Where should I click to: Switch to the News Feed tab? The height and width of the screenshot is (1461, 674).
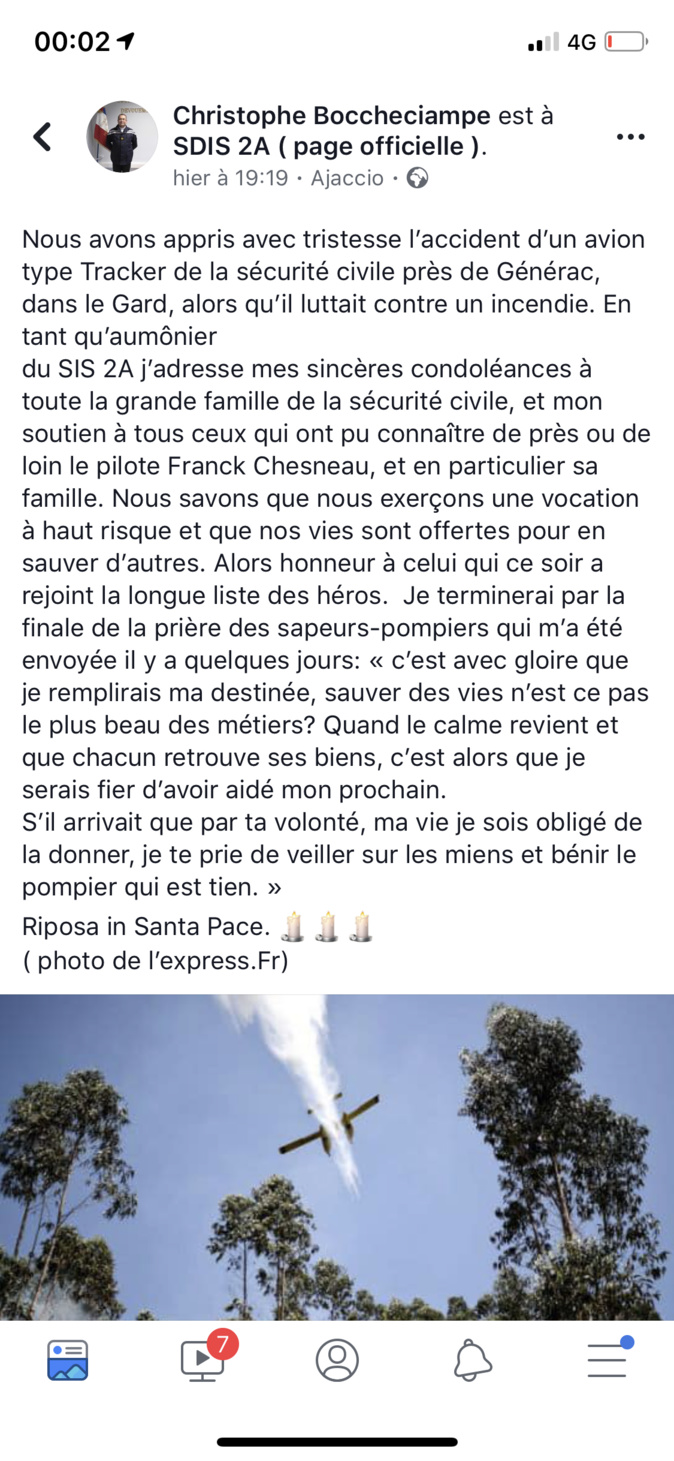point(68,1360)
